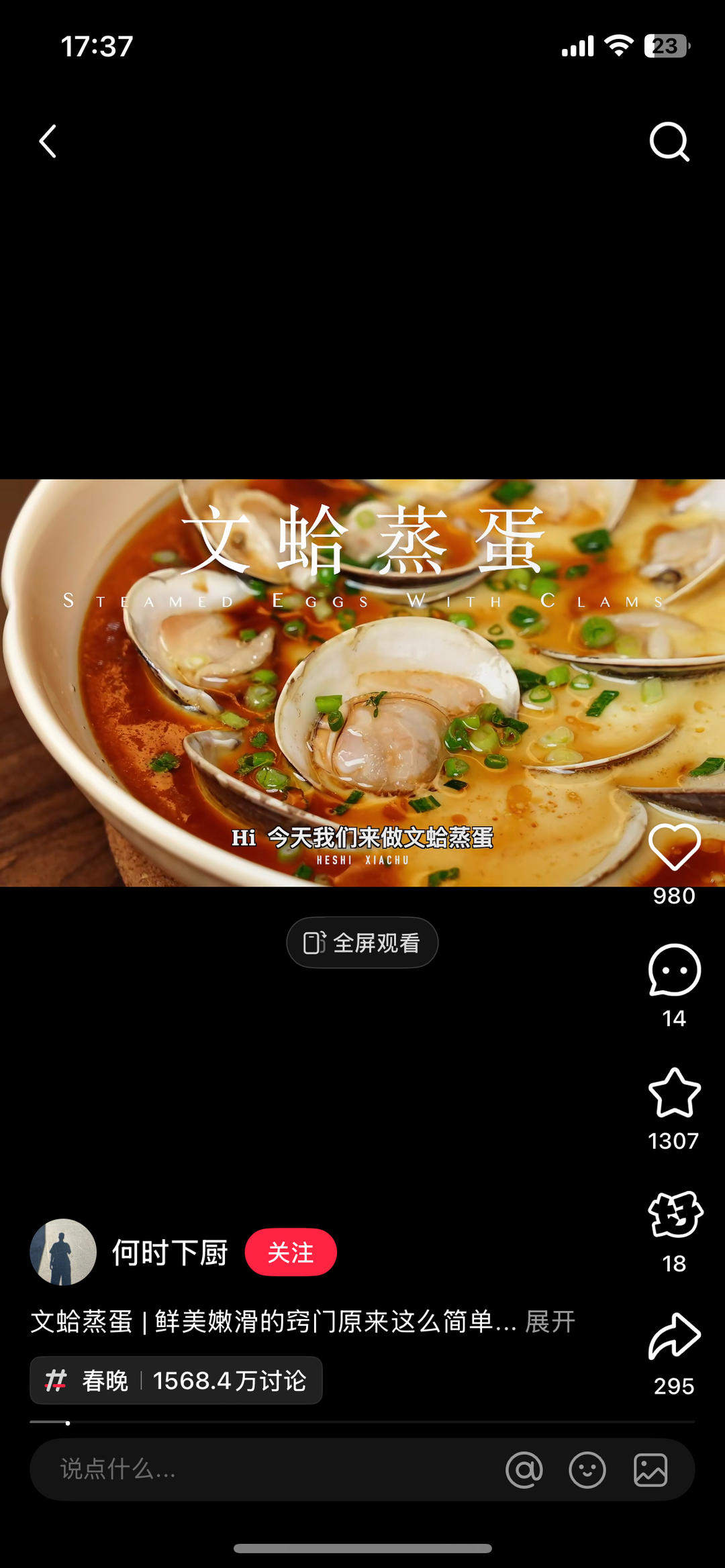The image size is (725, 1568).
Task: Open the 春晚 hashtag discussion chip
Action: click(x=176, y=1380)
